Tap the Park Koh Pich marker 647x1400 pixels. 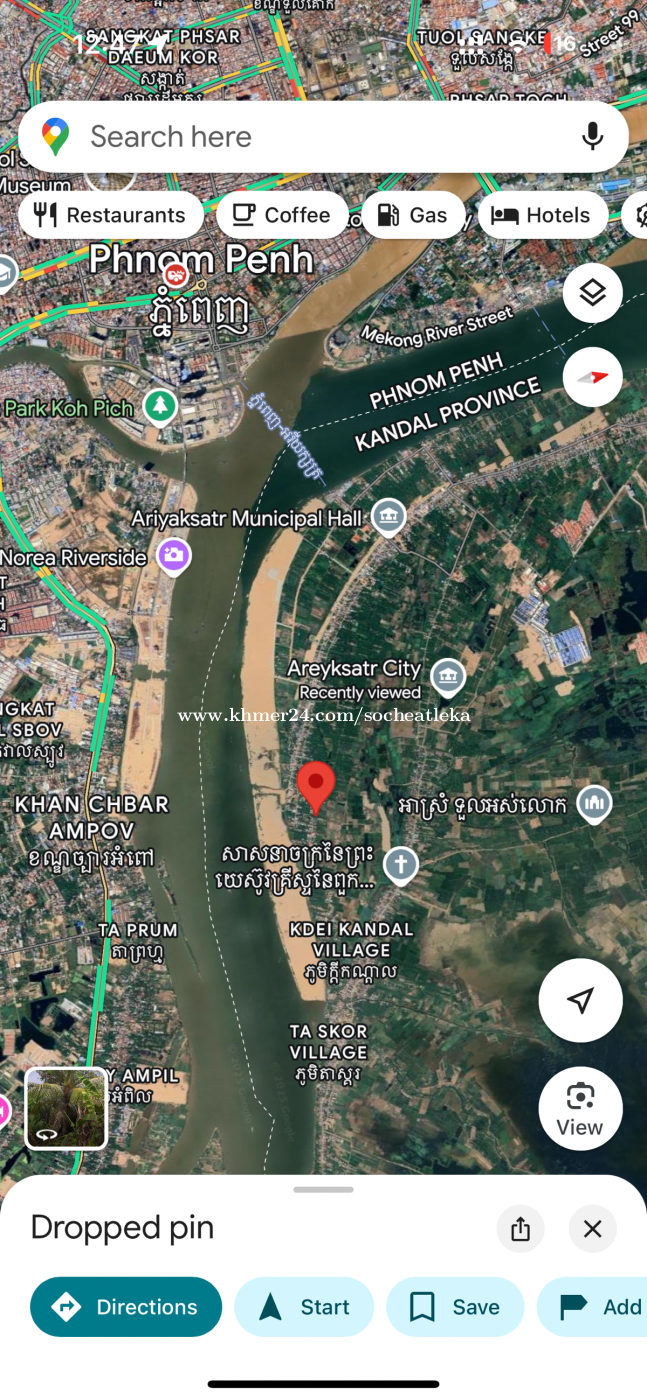tap(160, 406)
